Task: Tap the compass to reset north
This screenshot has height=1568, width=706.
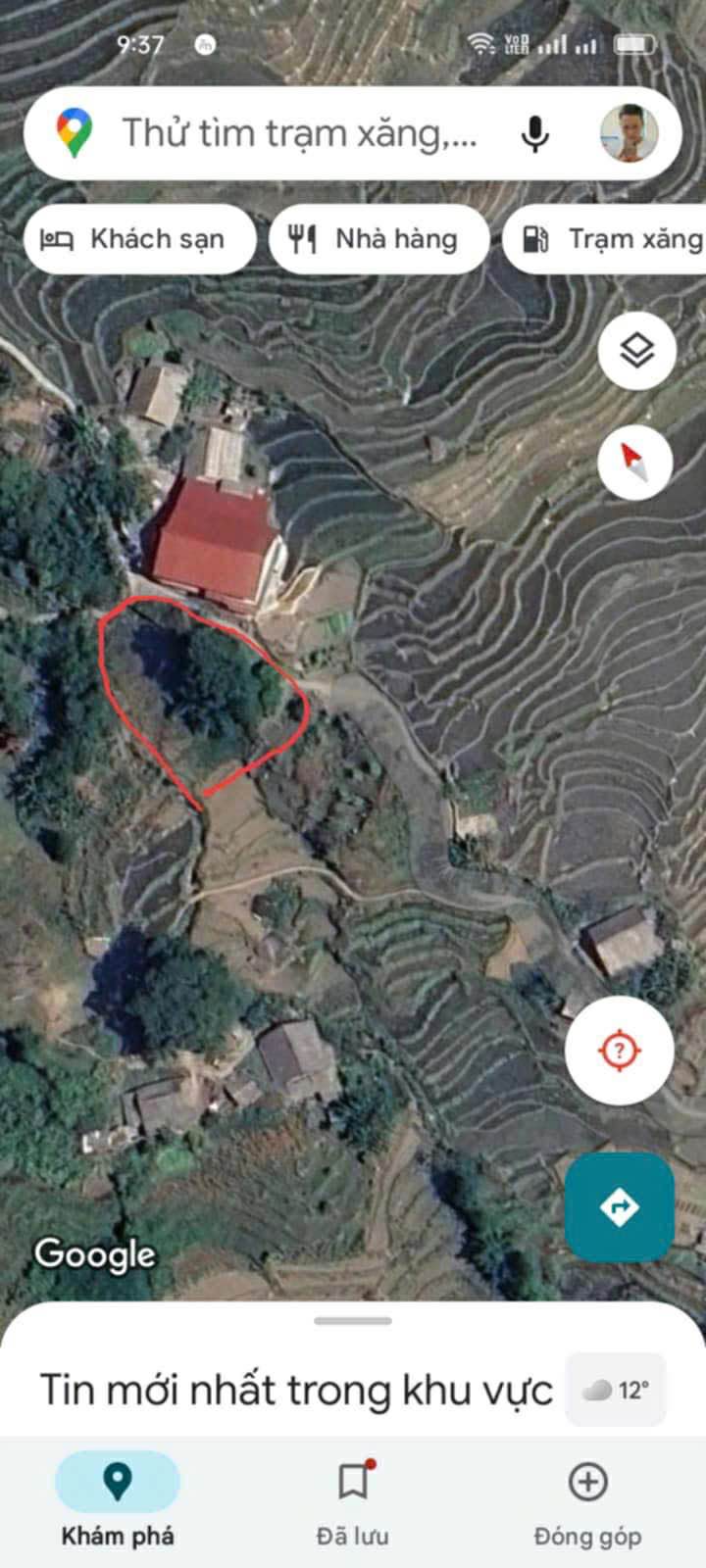Action: 635,462
